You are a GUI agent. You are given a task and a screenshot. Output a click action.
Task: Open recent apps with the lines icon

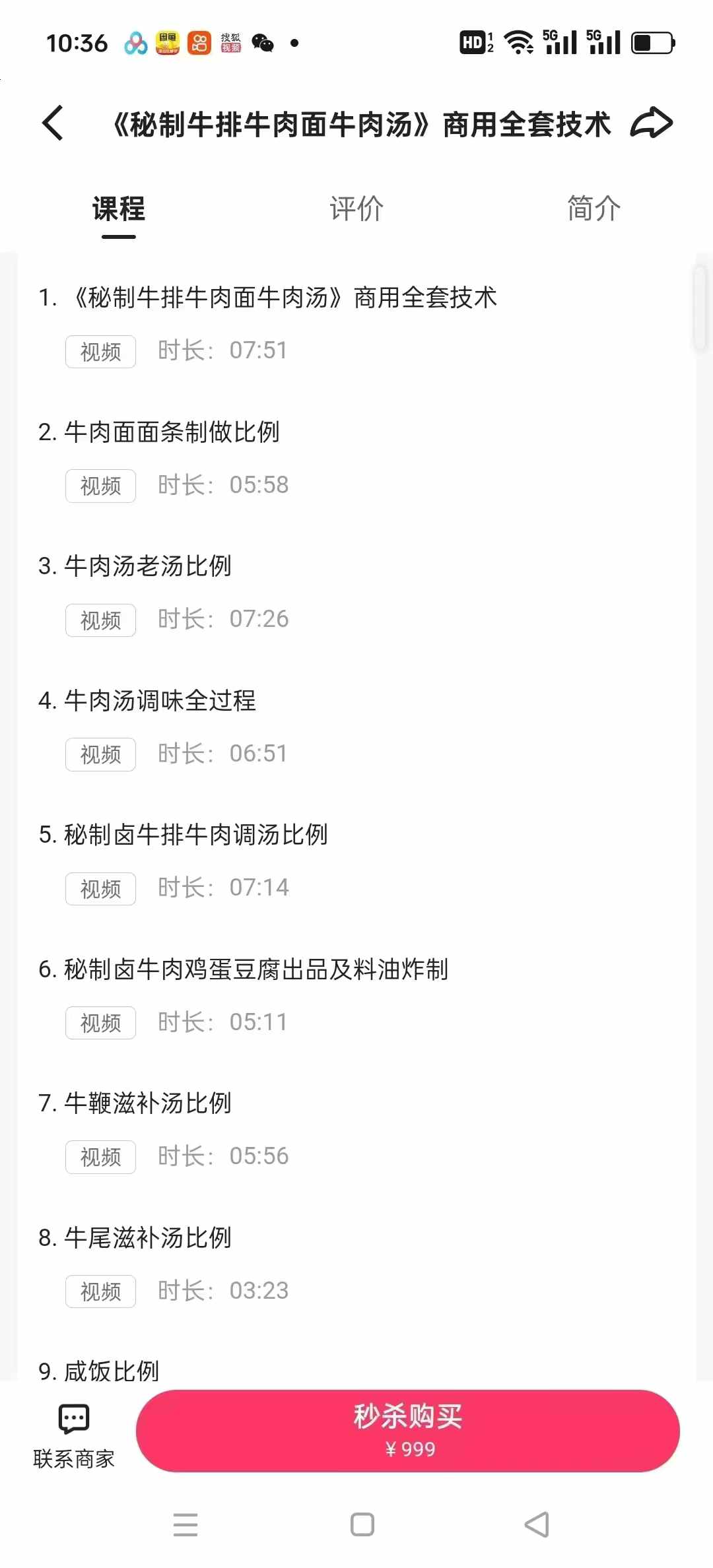point(186,1524)
